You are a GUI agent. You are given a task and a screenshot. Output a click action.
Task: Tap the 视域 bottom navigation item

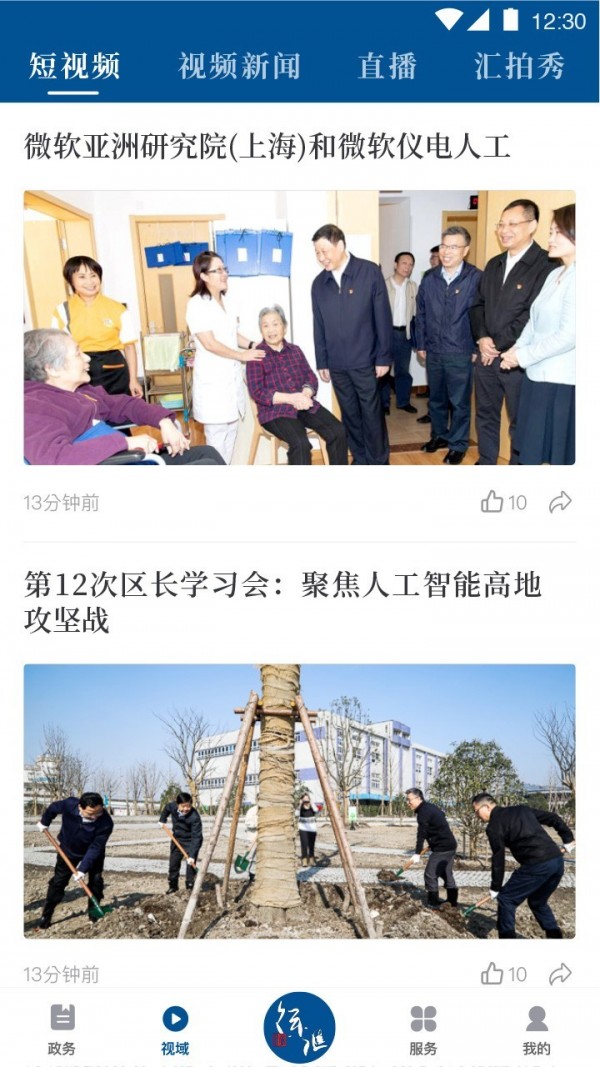click(x=175, y=1029)
